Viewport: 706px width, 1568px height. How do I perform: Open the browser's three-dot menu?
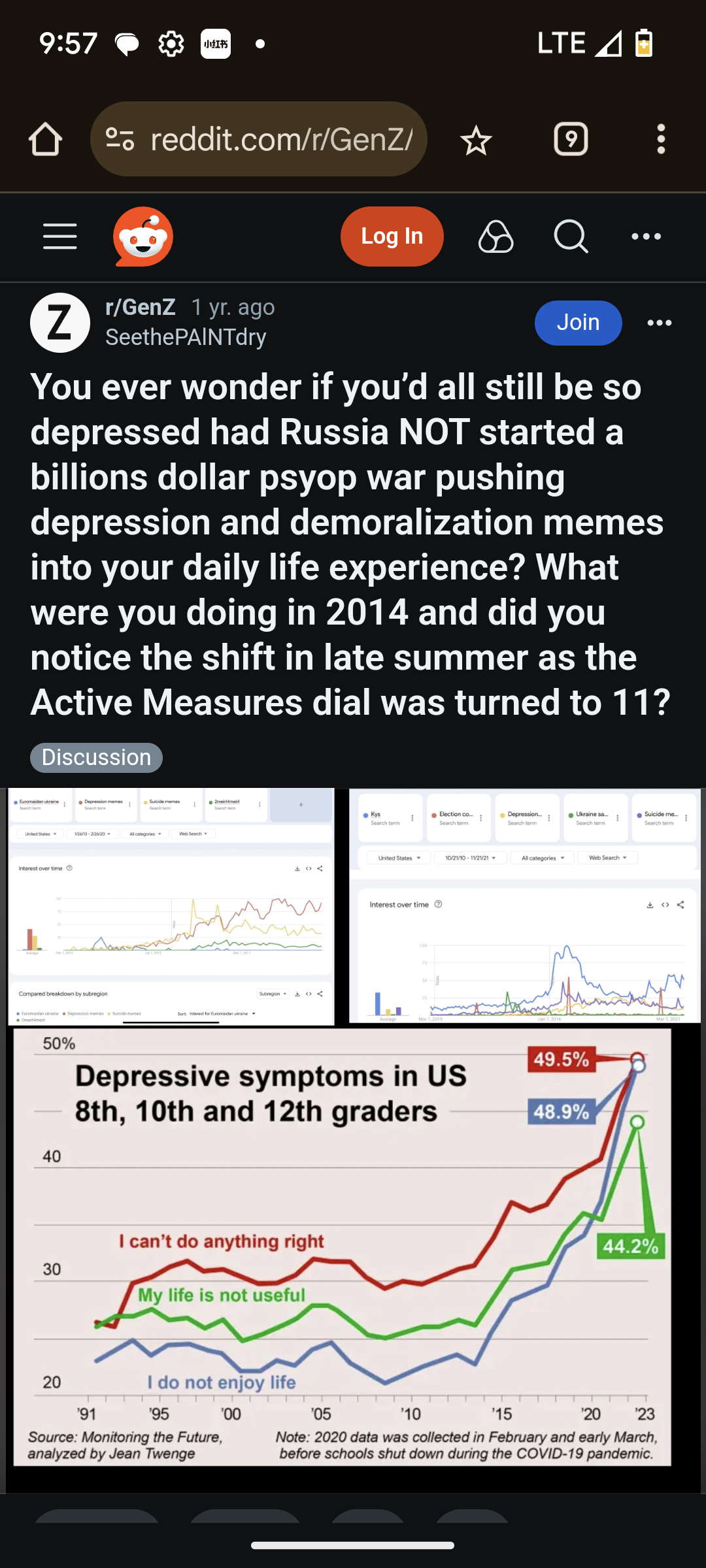[x=661, y=139]
